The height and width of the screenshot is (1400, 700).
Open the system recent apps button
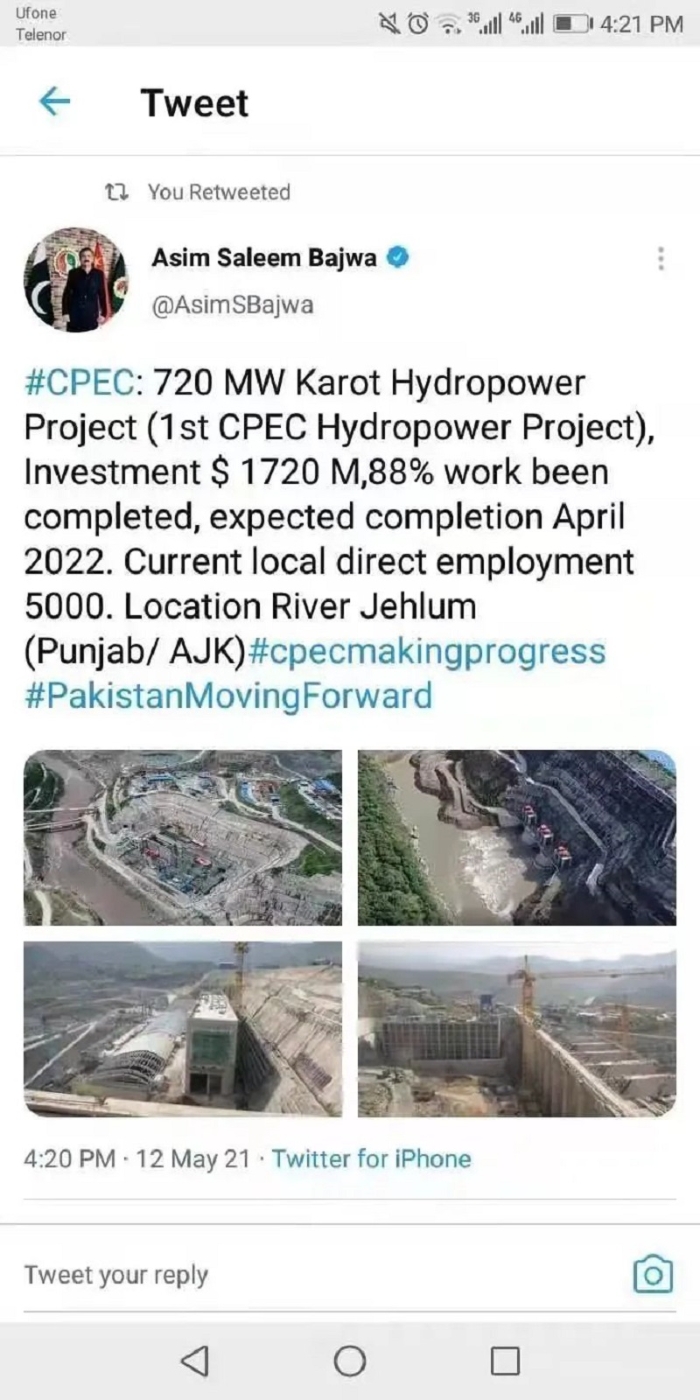point(505,1361)
